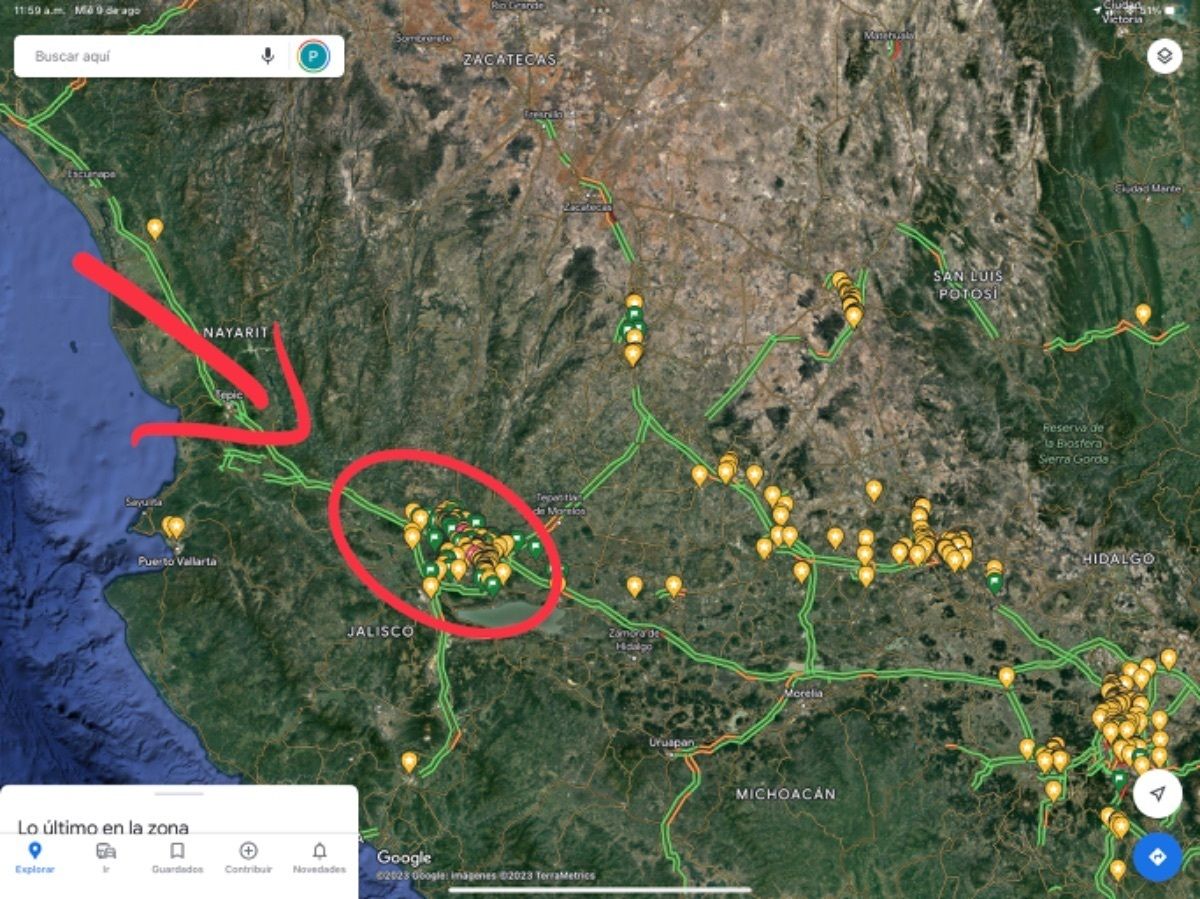Tap the 'Buscar aquí' search field
1200x899 pixels.
pos(140,57)
